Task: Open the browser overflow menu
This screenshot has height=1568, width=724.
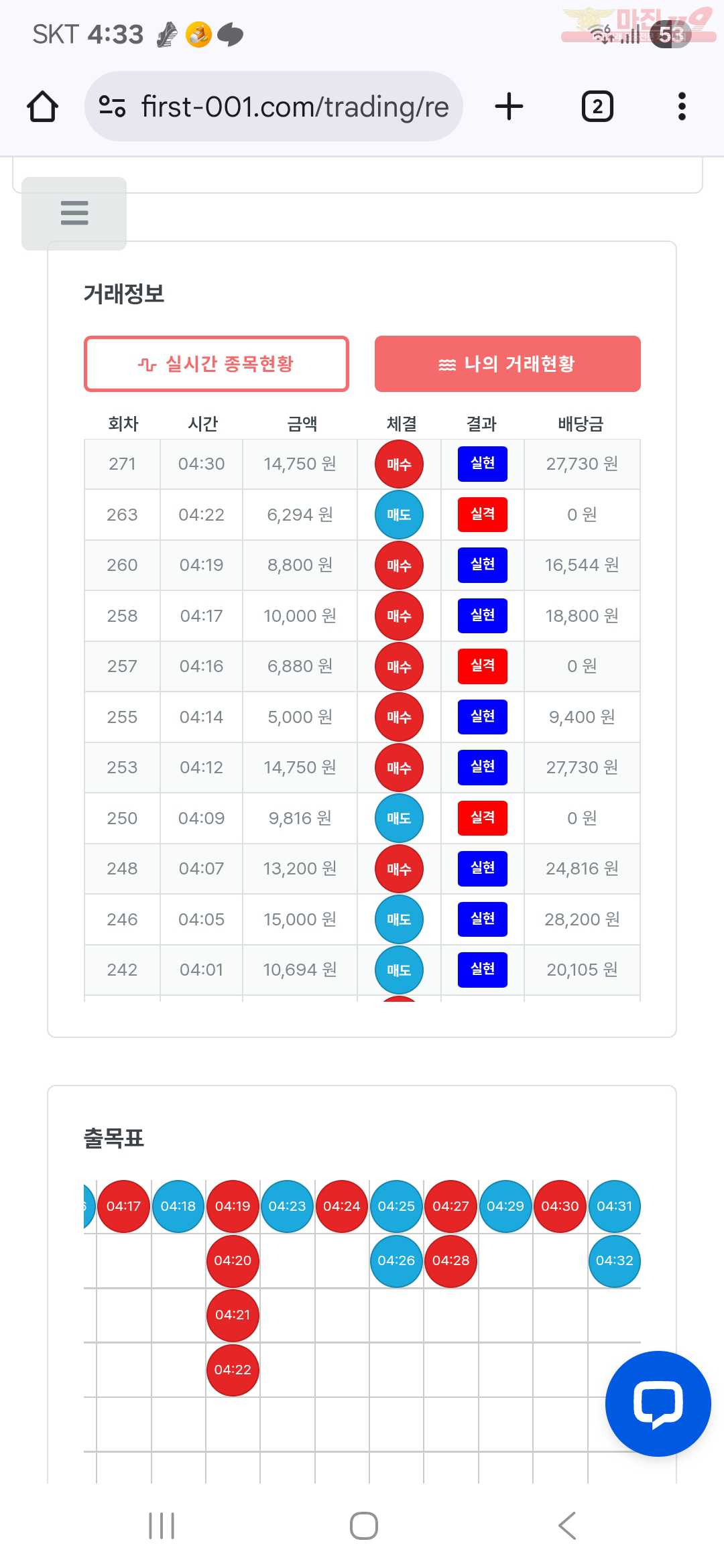Action: [682, 107]
